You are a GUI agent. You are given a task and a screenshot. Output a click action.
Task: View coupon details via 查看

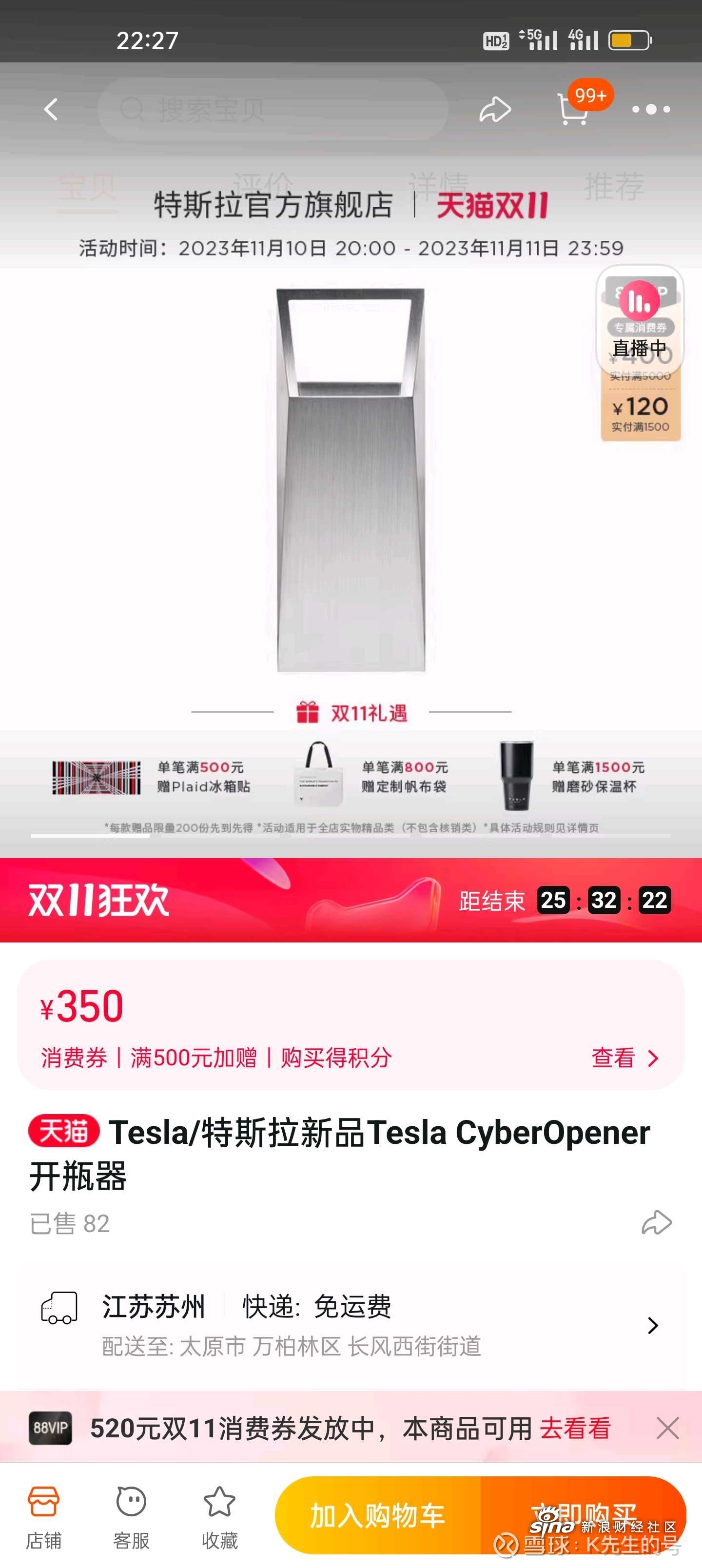tap(624, 1058)
